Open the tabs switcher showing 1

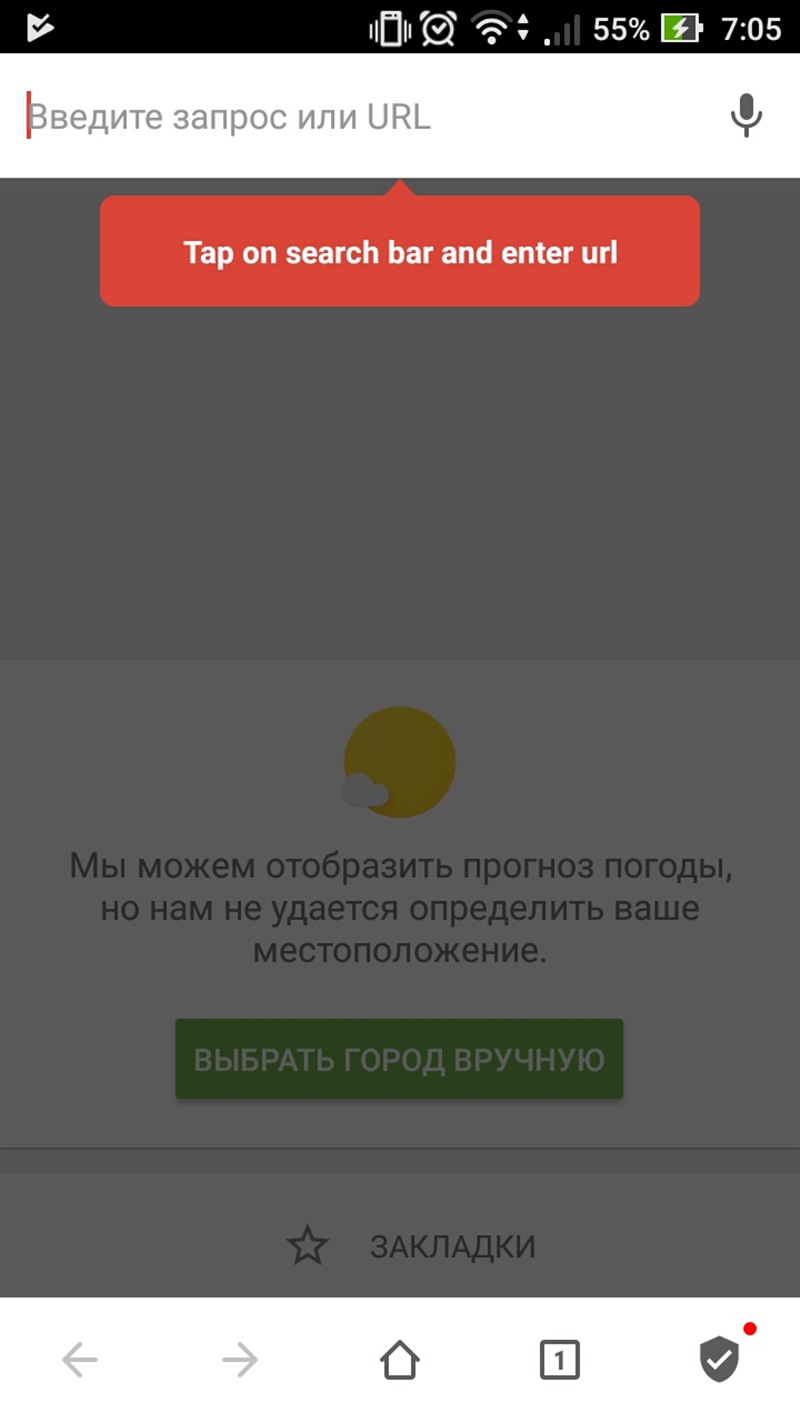click(559, 1360)
